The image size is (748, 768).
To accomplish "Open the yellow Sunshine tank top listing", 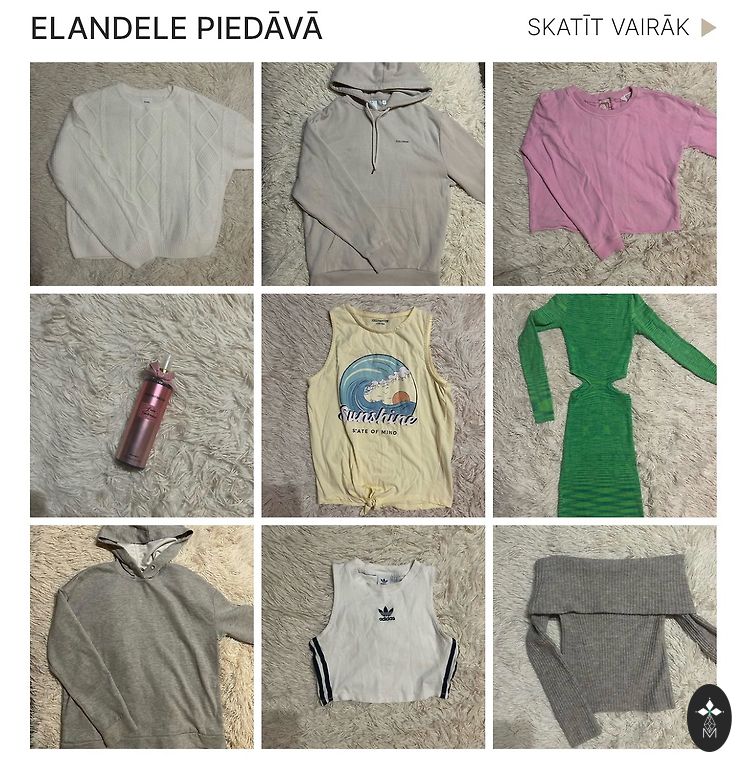I will [x=373, y=405].
